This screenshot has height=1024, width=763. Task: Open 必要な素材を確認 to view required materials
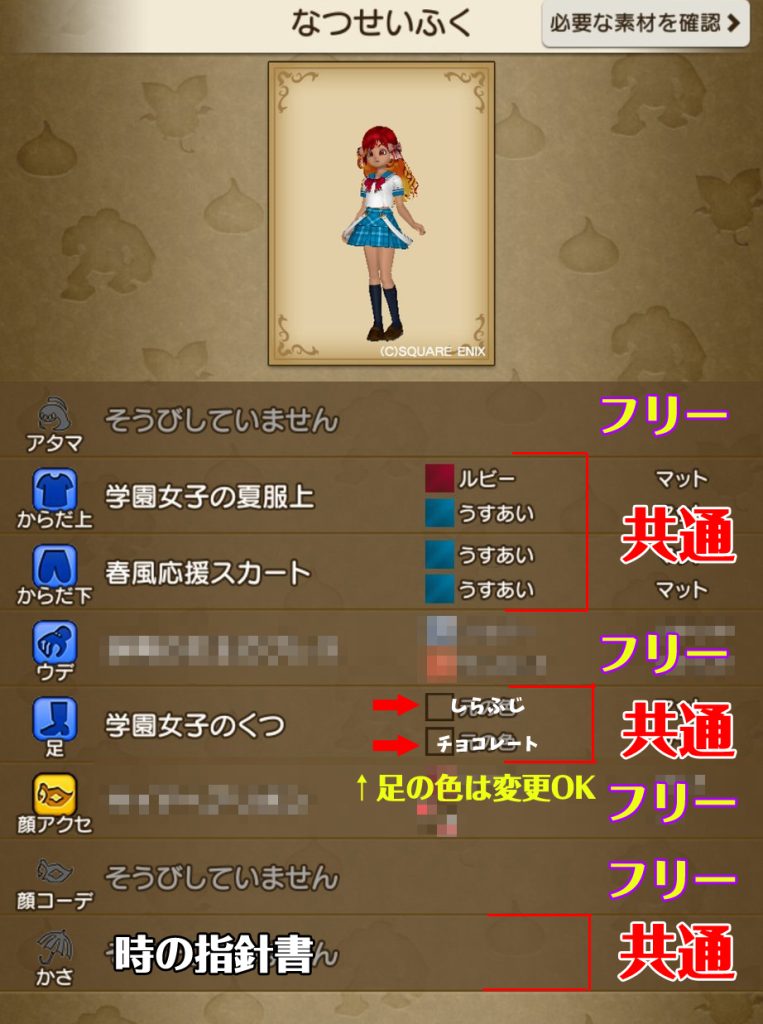645,24
